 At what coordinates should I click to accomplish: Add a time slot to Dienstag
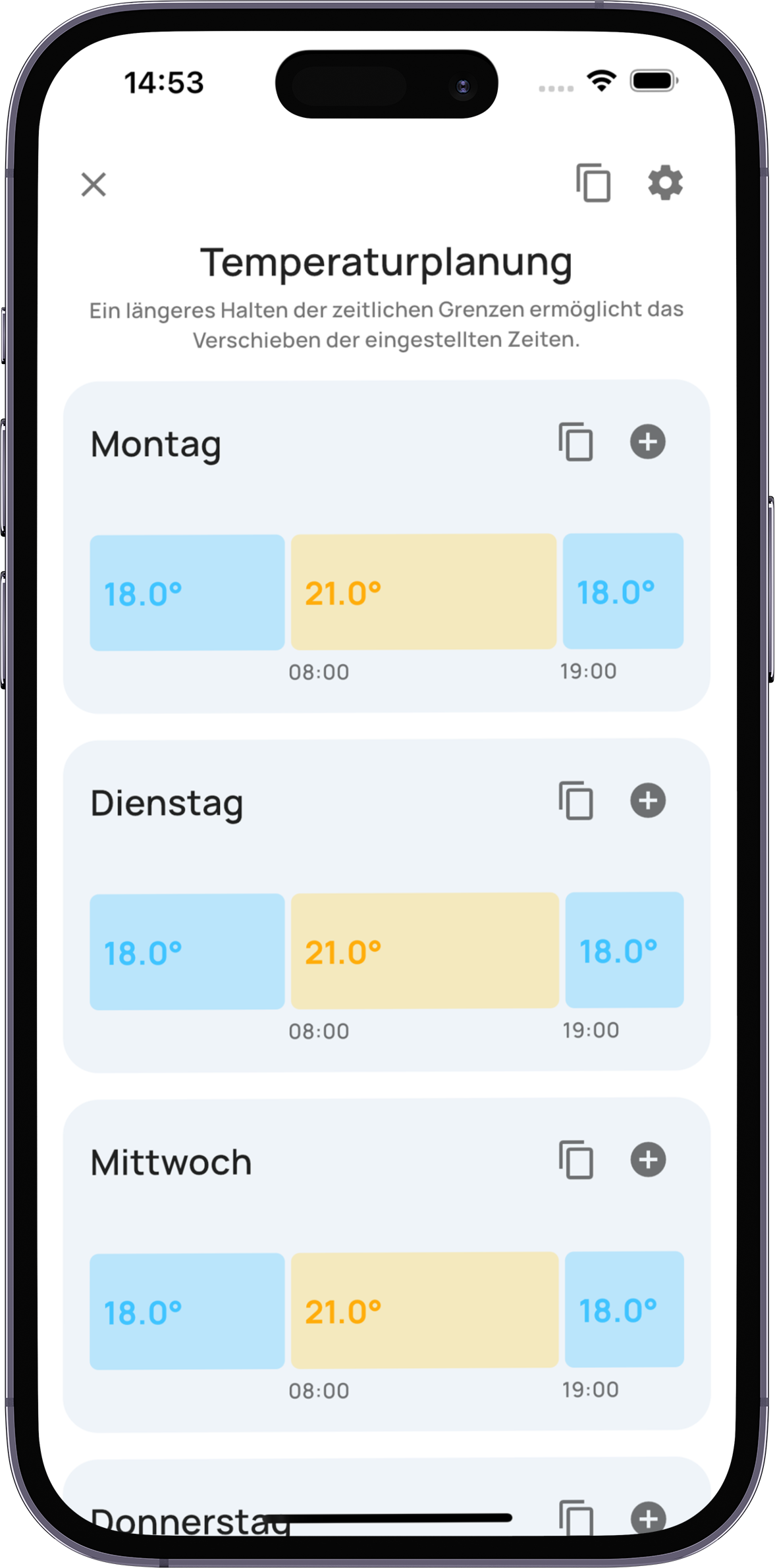648,800
